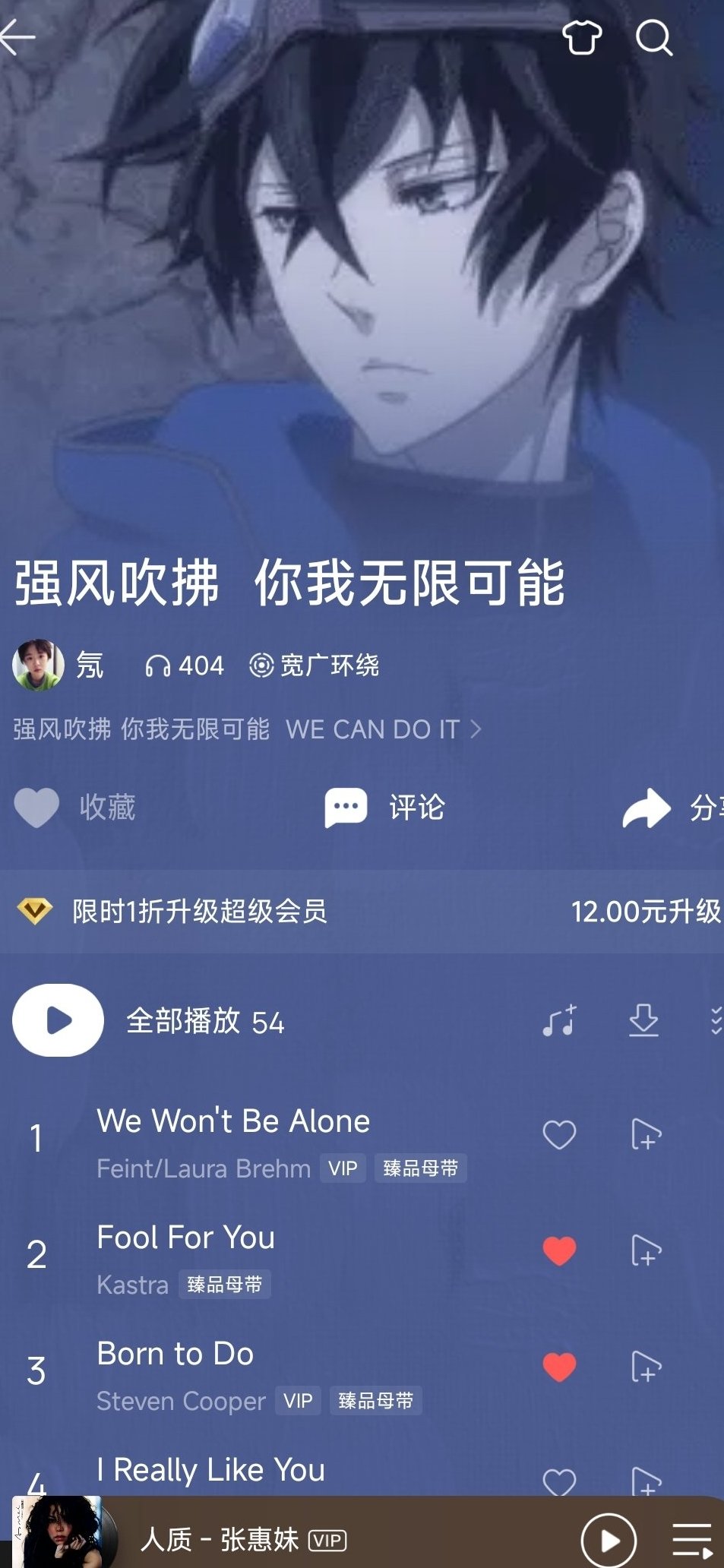Image resolution: width=724 pixels, height=1568 pixels.
Task: Tap the music-note add icon next to 全部播放
Action: tap(560, 1020)
